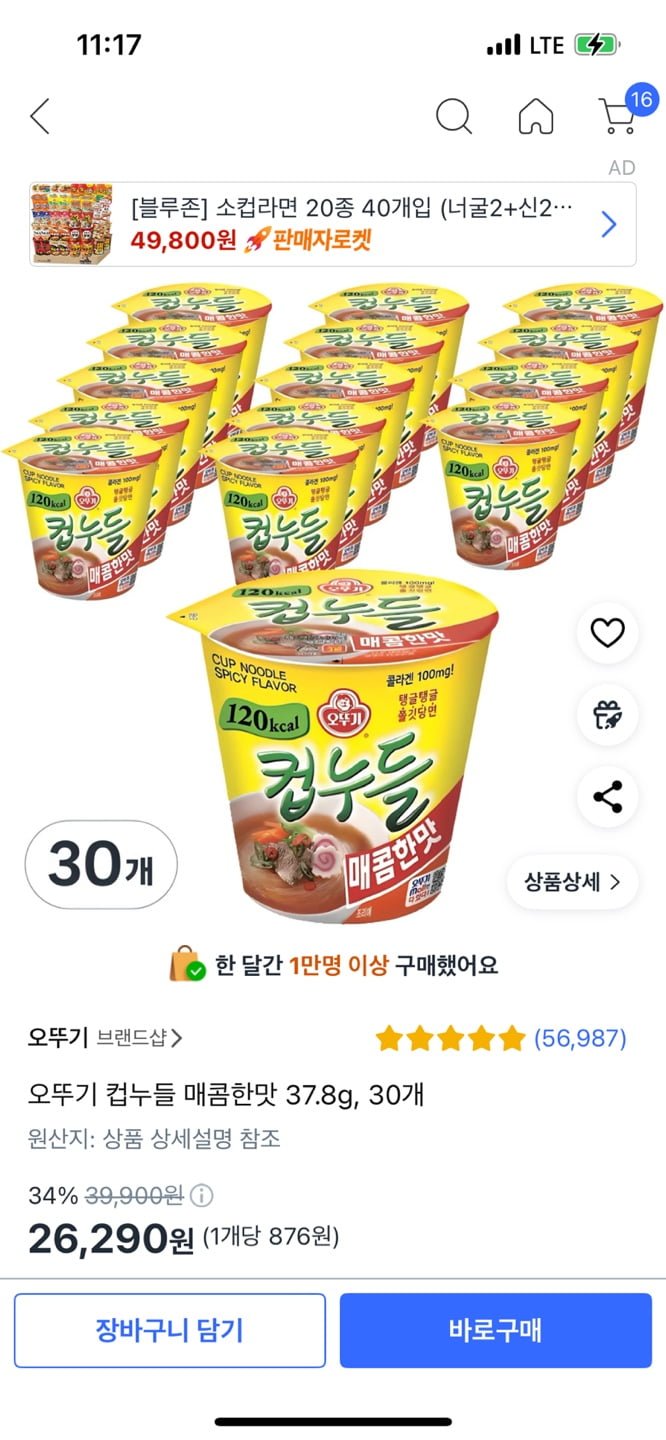This screenshot has height=1440, width=666.
Task: Visit the 오뚜기 브랜드샵 link
Action: click(105, 1038)
